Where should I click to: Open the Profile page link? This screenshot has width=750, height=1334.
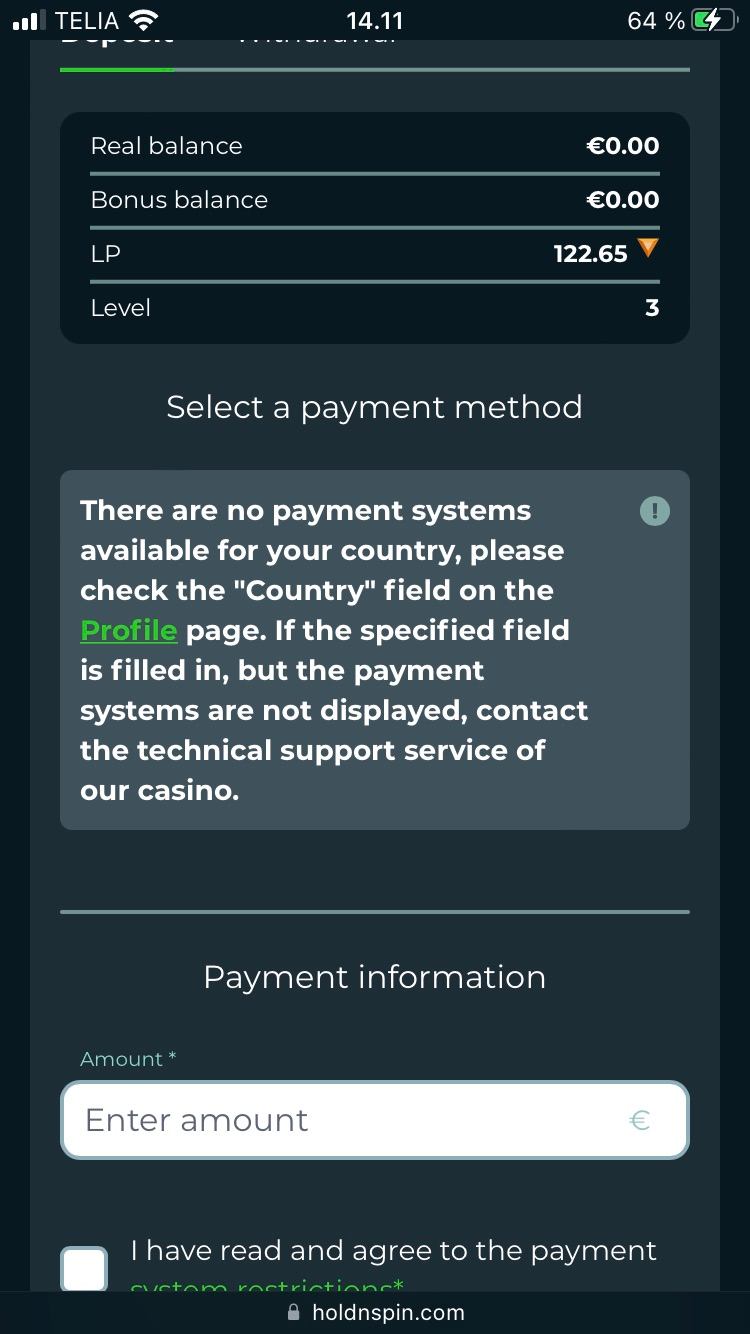128,631
